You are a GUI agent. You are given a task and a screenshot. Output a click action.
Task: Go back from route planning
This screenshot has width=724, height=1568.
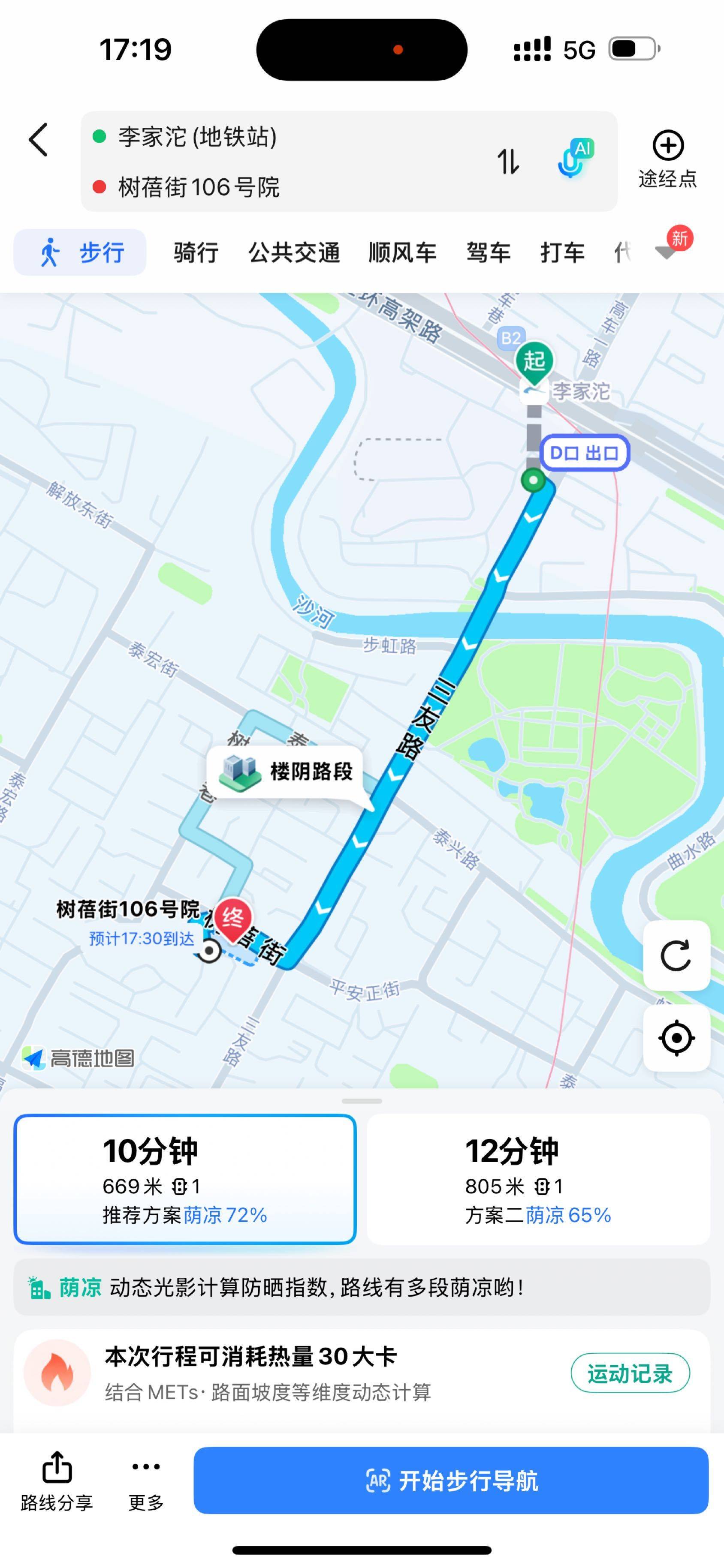38,140
